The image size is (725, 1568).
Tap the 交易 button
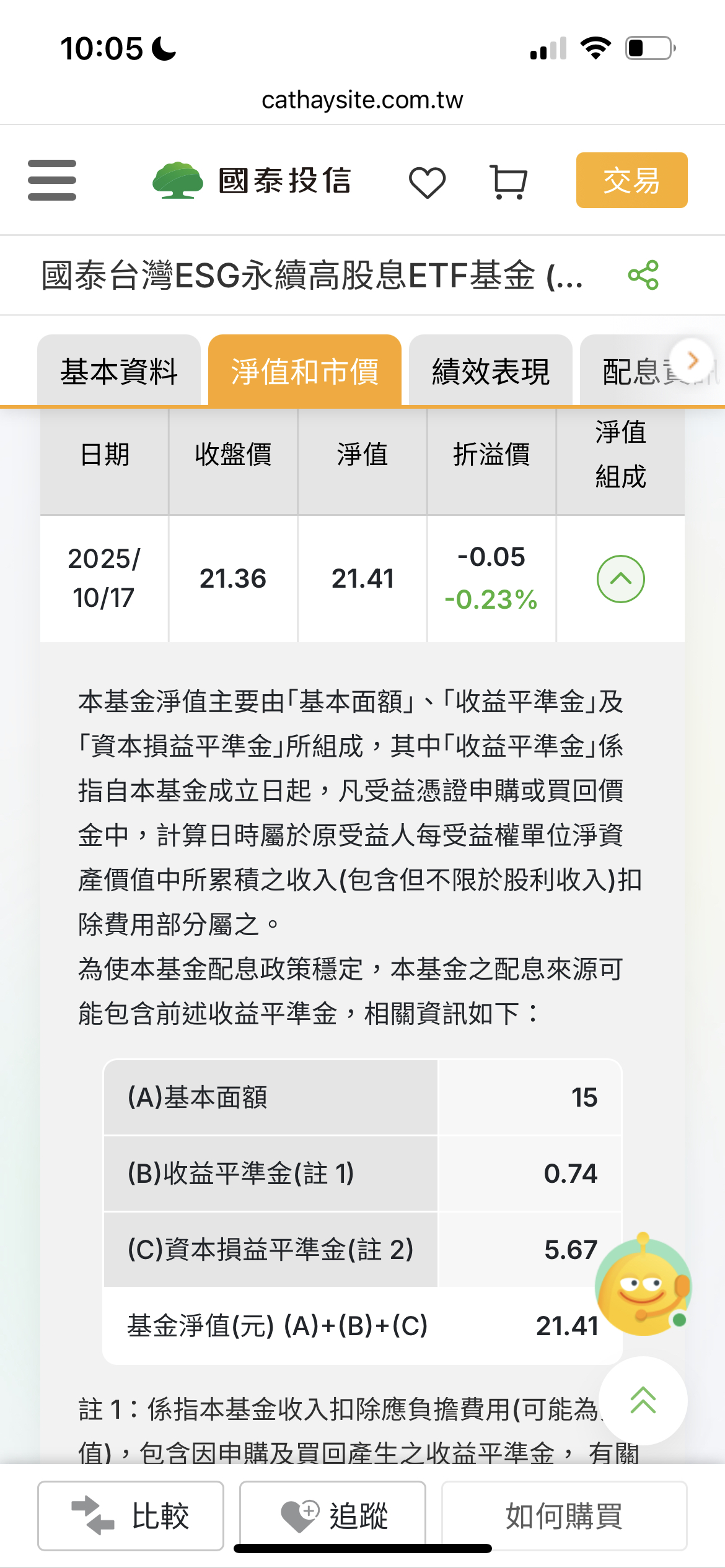[631, 180]
